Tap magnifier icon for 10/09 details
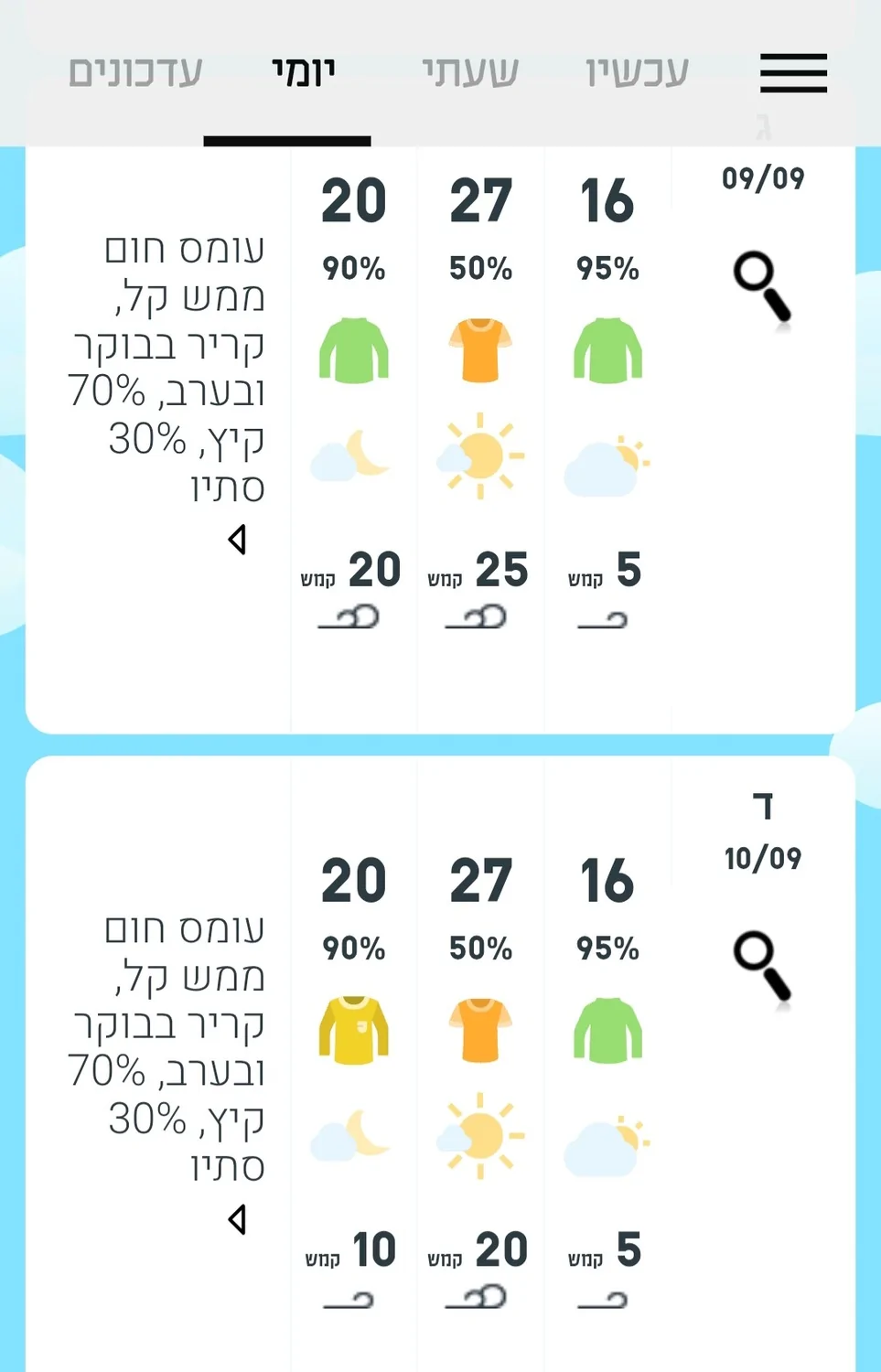 (762, 968)
